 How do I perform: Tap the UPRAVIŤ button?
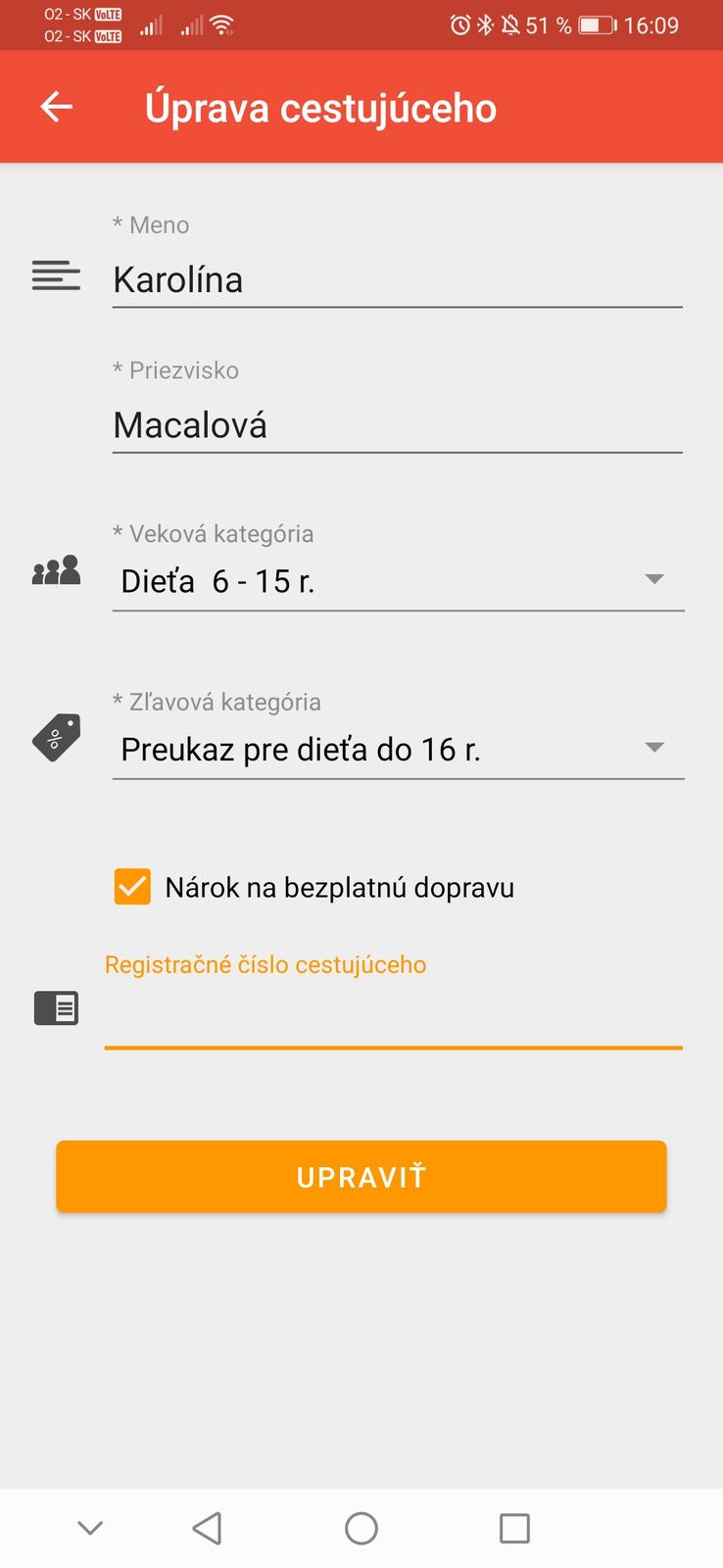[x=361, y=1176]
